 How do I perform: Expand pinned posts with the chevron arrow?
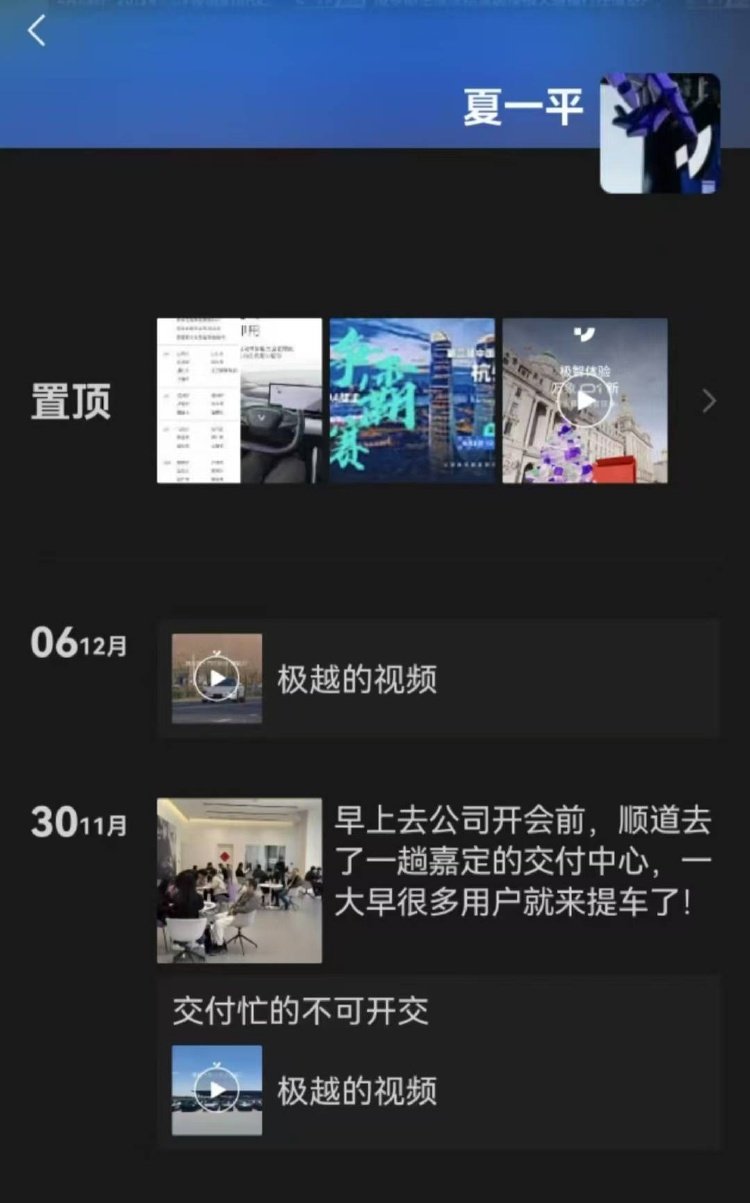(x=709, y=401)
